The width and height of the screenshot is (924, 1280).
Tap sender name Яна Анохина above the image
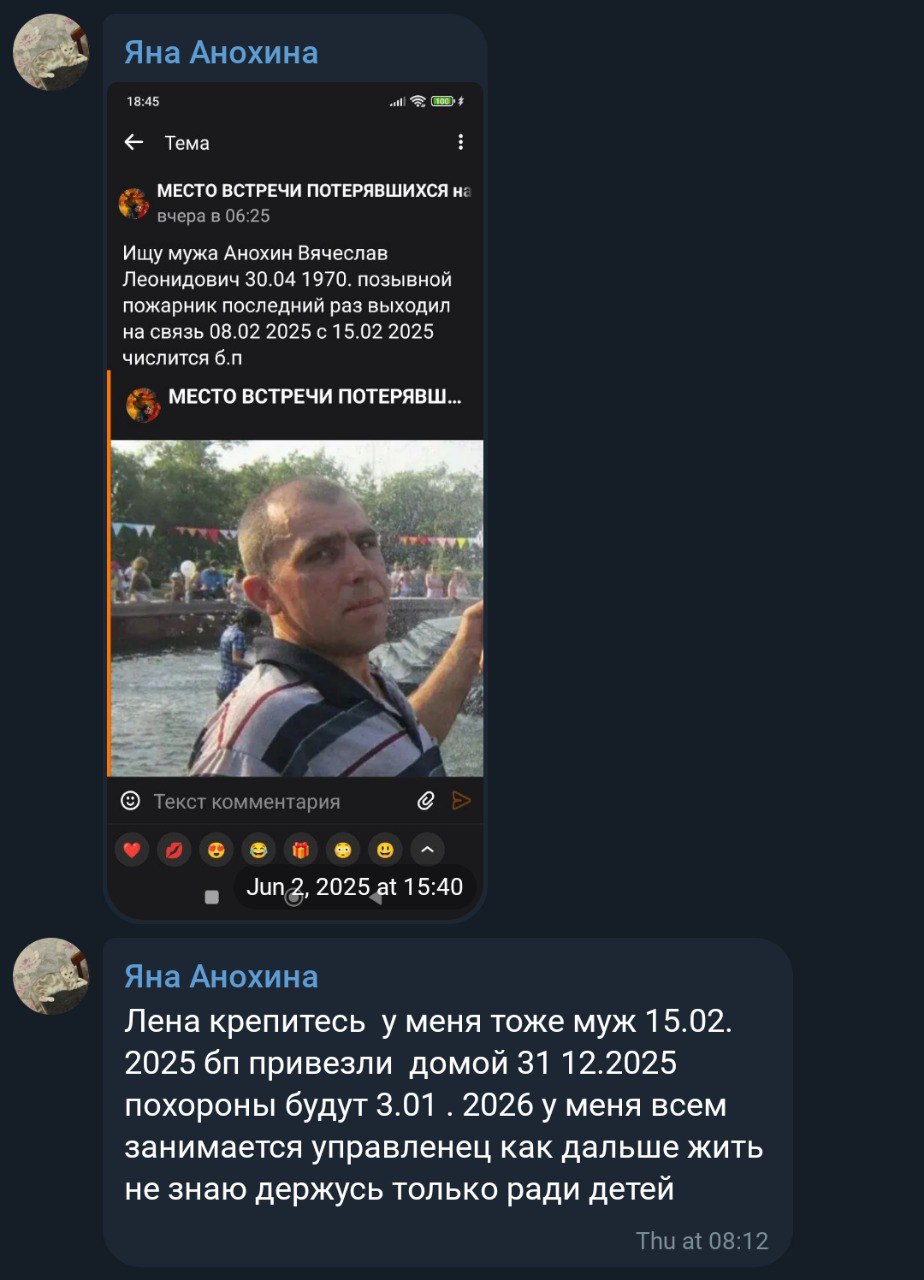click(221, 52)
